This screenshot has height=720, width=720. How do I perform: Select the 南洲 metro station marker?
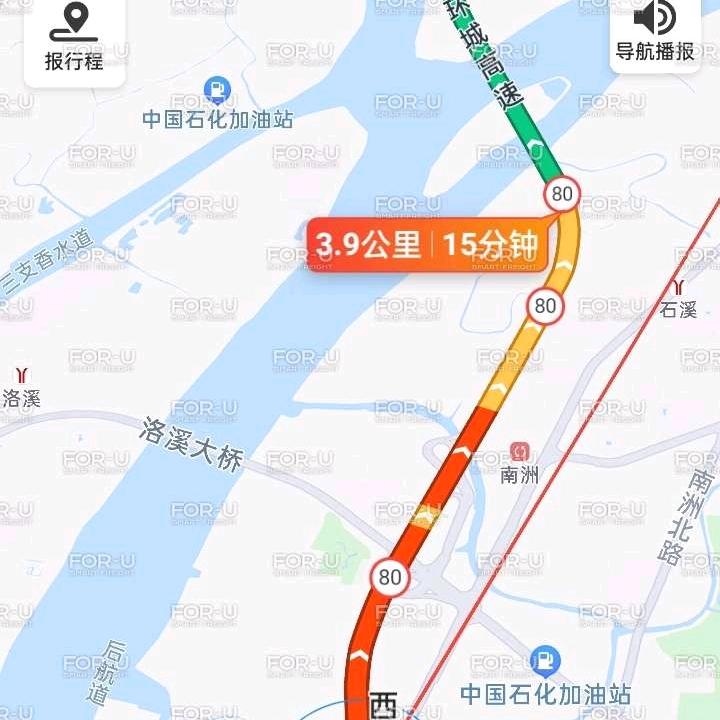click(520, 452)
